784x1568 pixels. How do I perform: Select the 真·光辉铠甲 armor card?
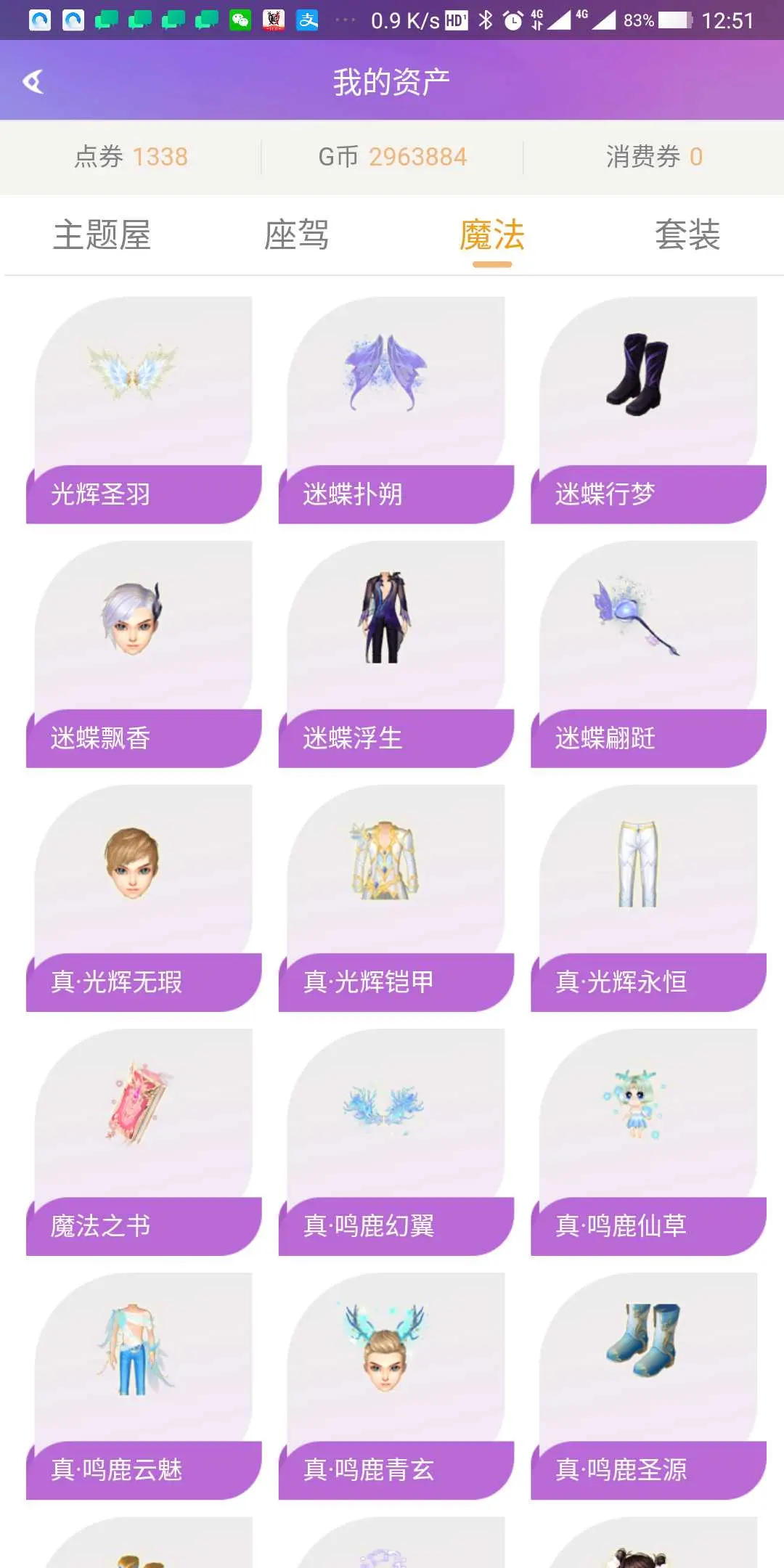pyautogui.click(x=396, y=898)
